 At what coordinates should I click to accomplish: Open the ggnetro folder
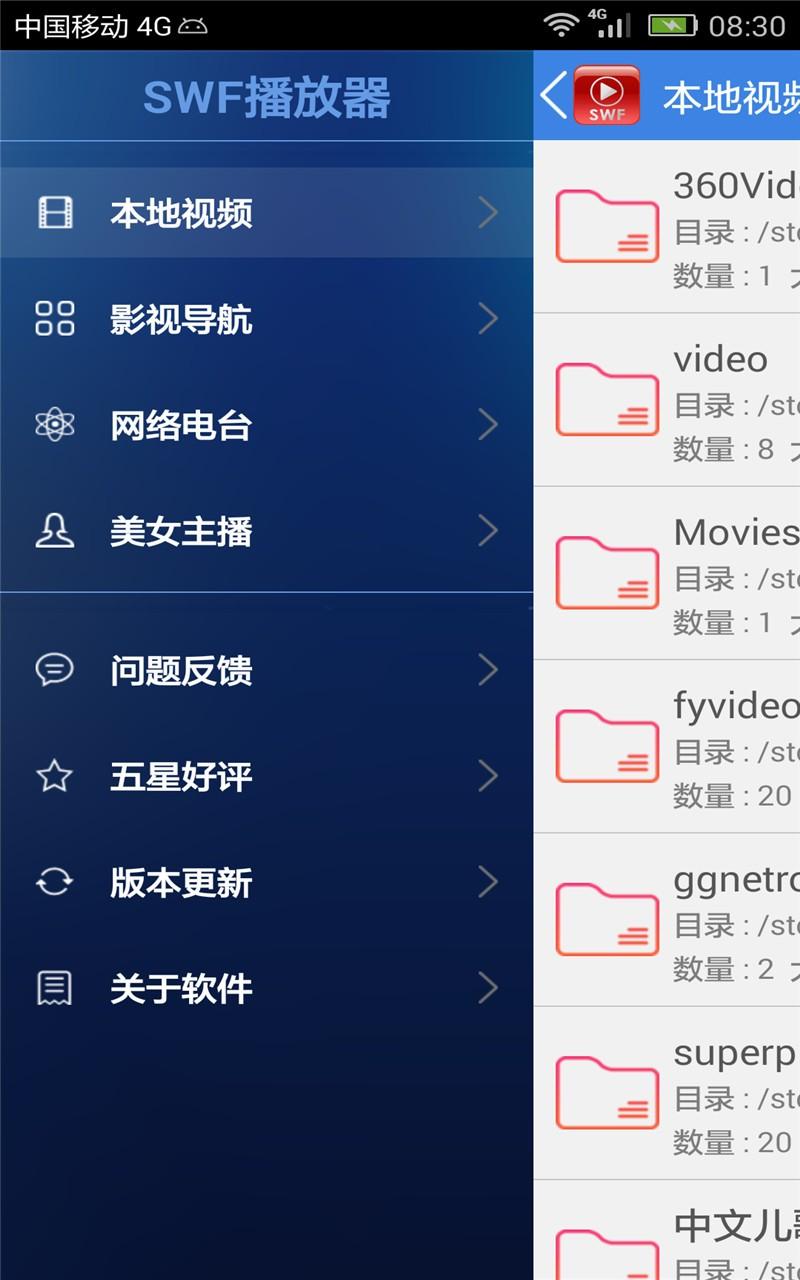coord(667,920)
